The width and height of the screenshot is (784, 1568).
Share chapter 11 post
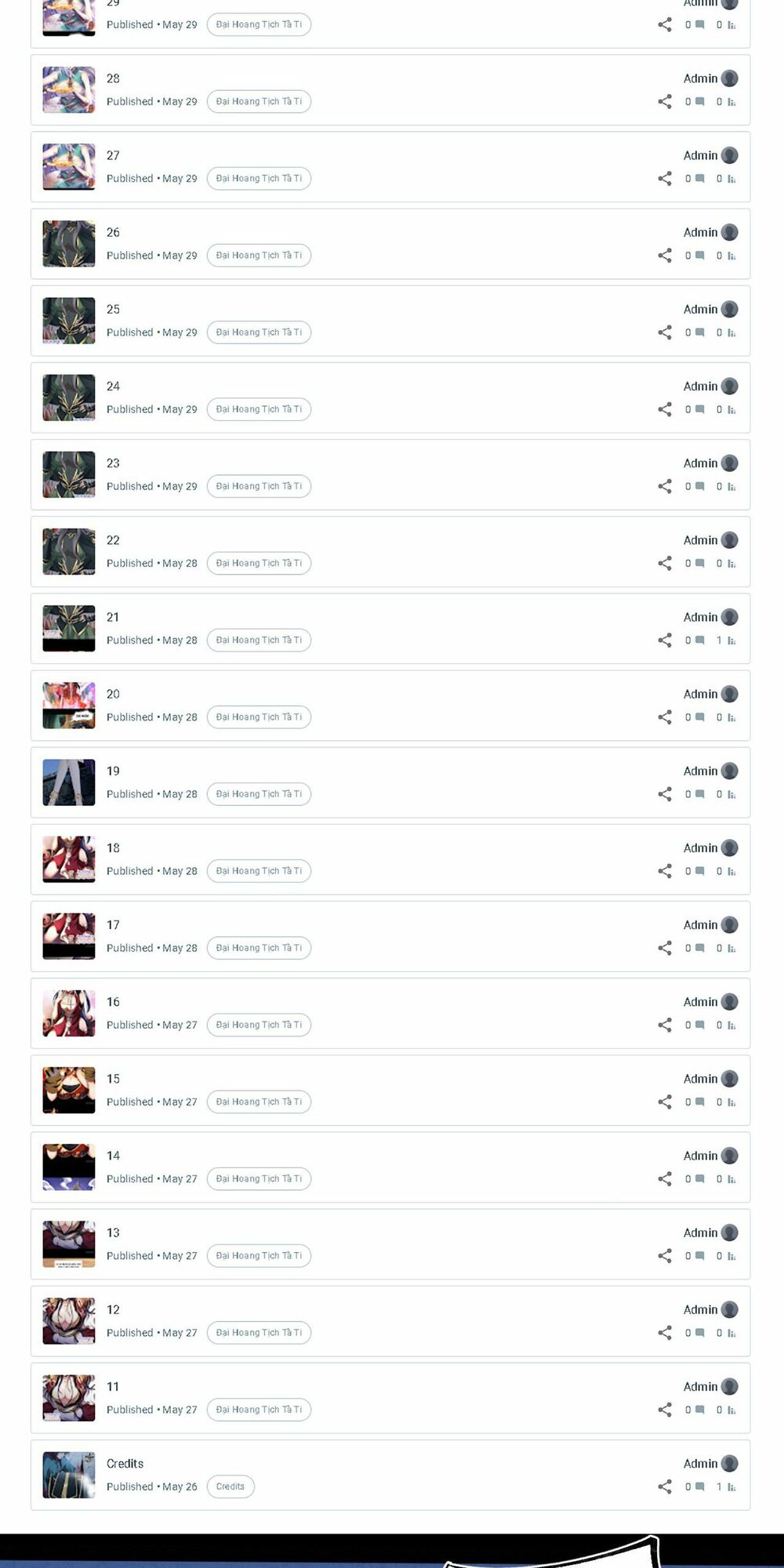tap(665, 1410)
